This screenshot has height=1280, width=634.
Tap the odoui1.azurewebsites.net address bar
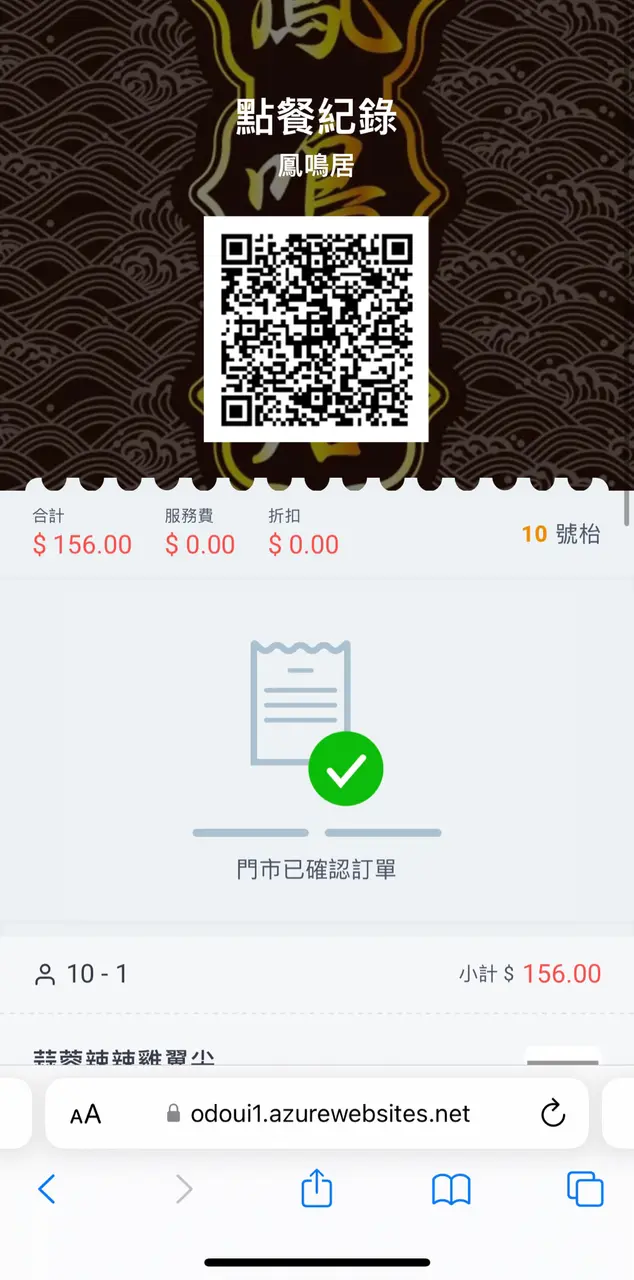[320, 1114]
